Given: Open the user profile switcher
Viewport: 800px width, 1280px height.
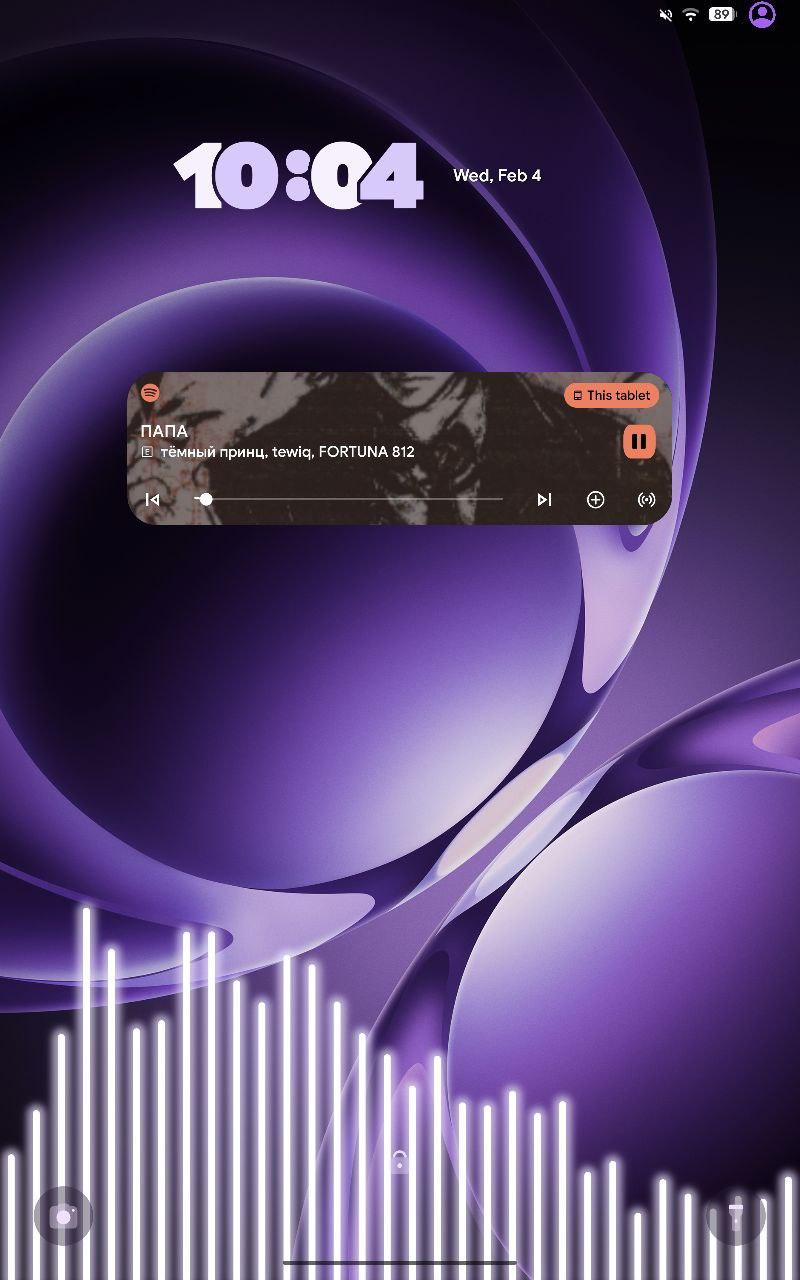Looking at the screenshot, I should (x=762, y=14).
